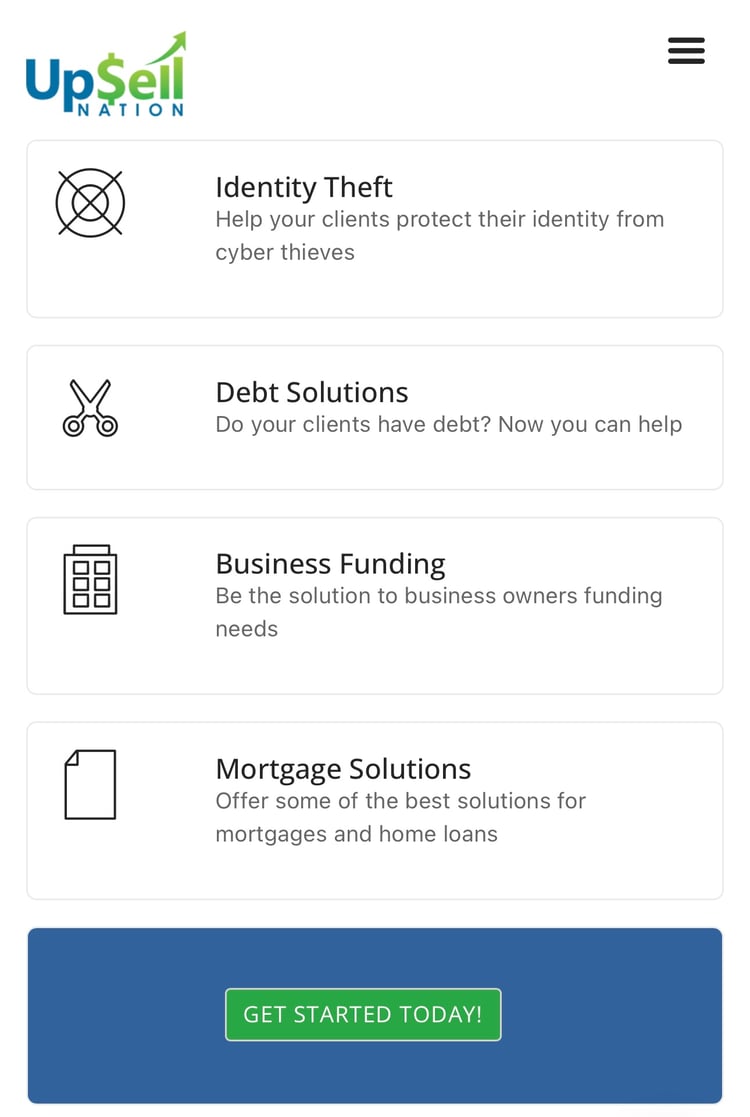Select the Debt Solutions heading
The height and width of the screenshot is (1117, 750).
coord(311,392)
